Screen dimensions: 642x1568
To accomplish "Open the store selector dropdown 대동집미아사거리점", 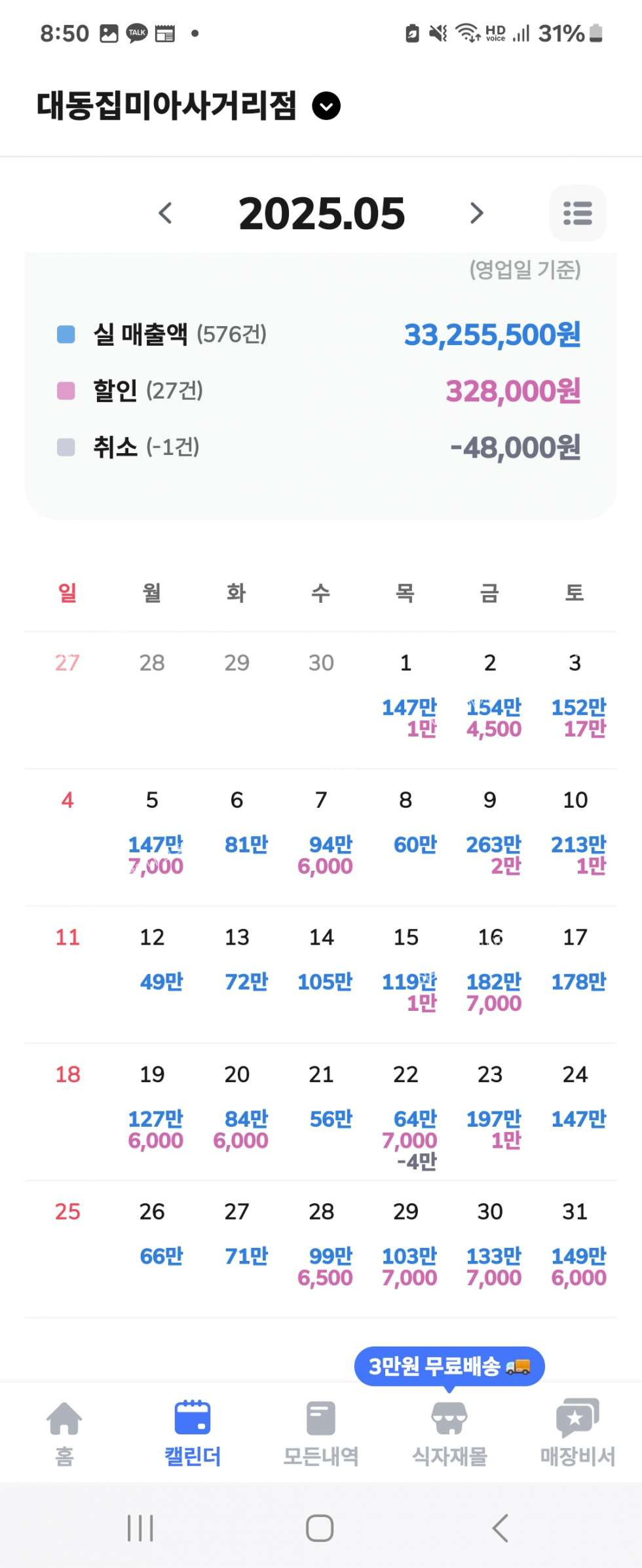I will click(x=326, y=106).
